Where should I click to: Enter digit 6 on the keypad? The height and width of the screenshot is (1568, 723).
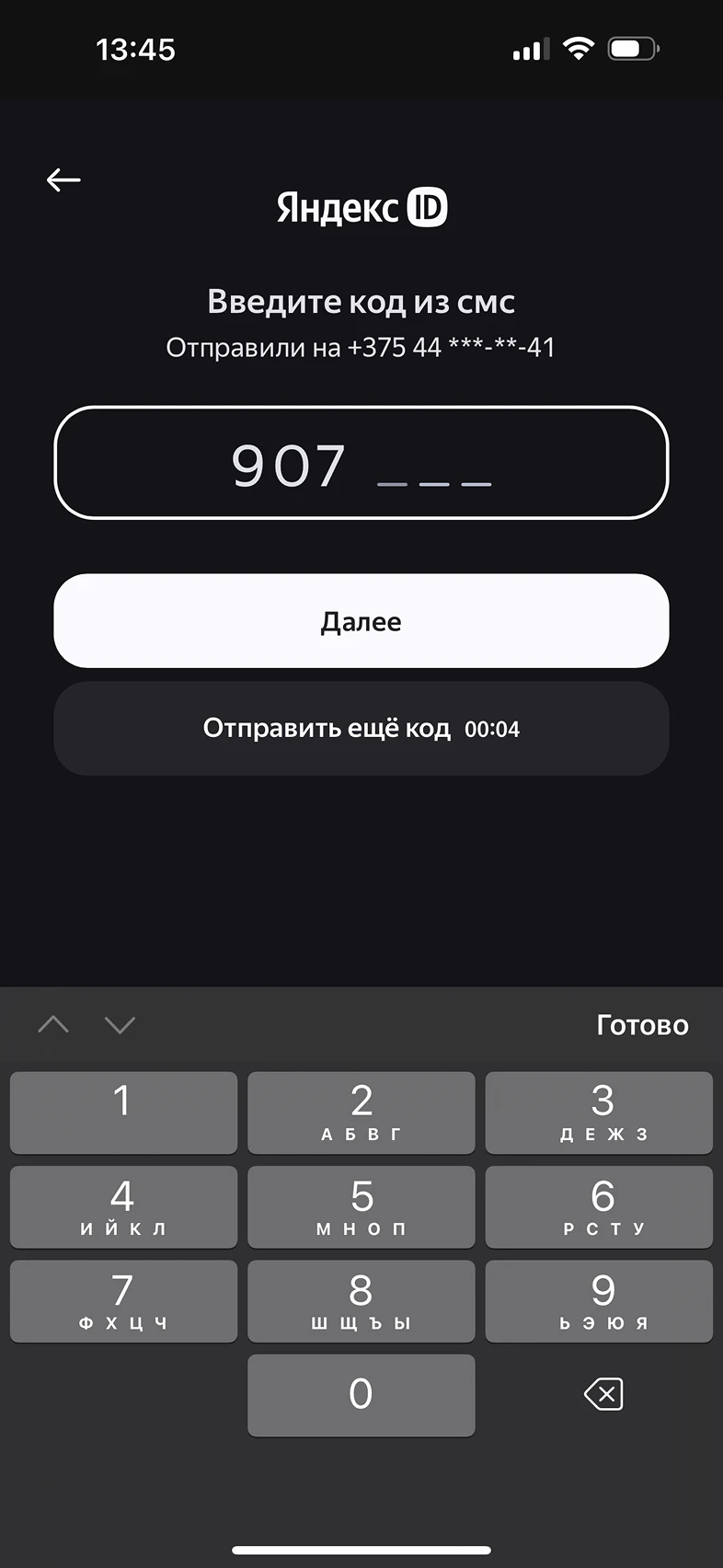tap(599, 1206)
